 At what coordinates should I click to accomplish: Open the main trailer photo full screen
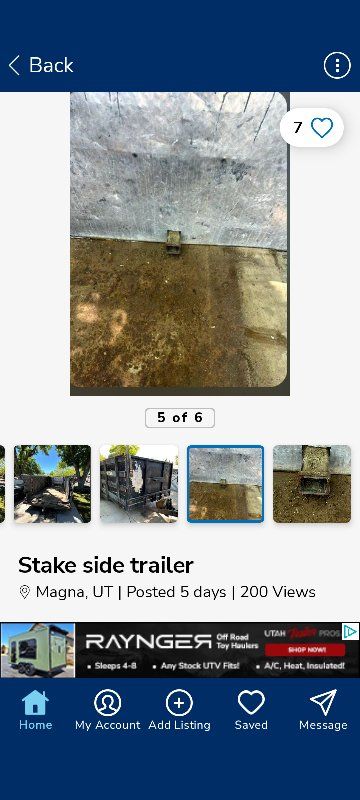pyautogui.click(x=179, y=243)
